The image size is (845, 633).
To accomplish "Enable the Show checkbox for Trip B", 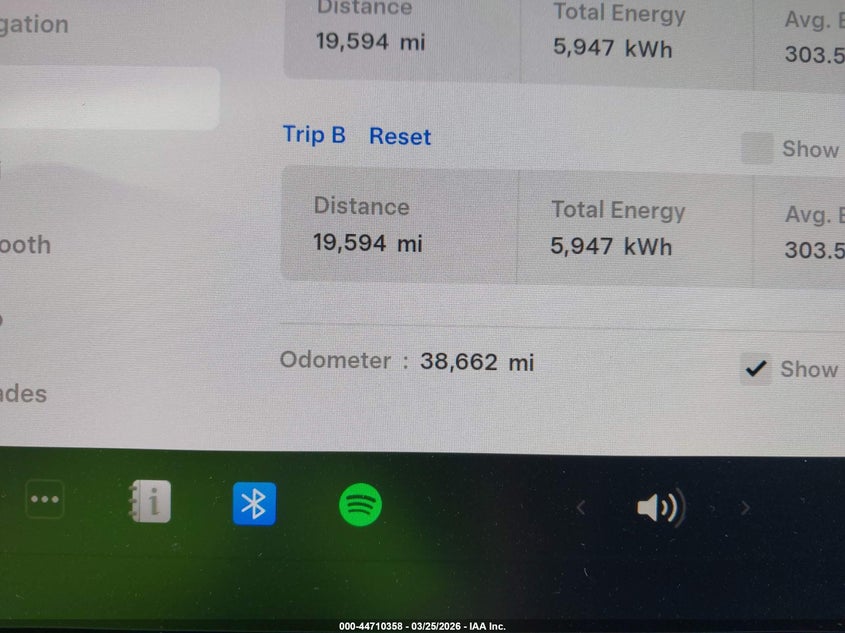I will coord(757,149).
